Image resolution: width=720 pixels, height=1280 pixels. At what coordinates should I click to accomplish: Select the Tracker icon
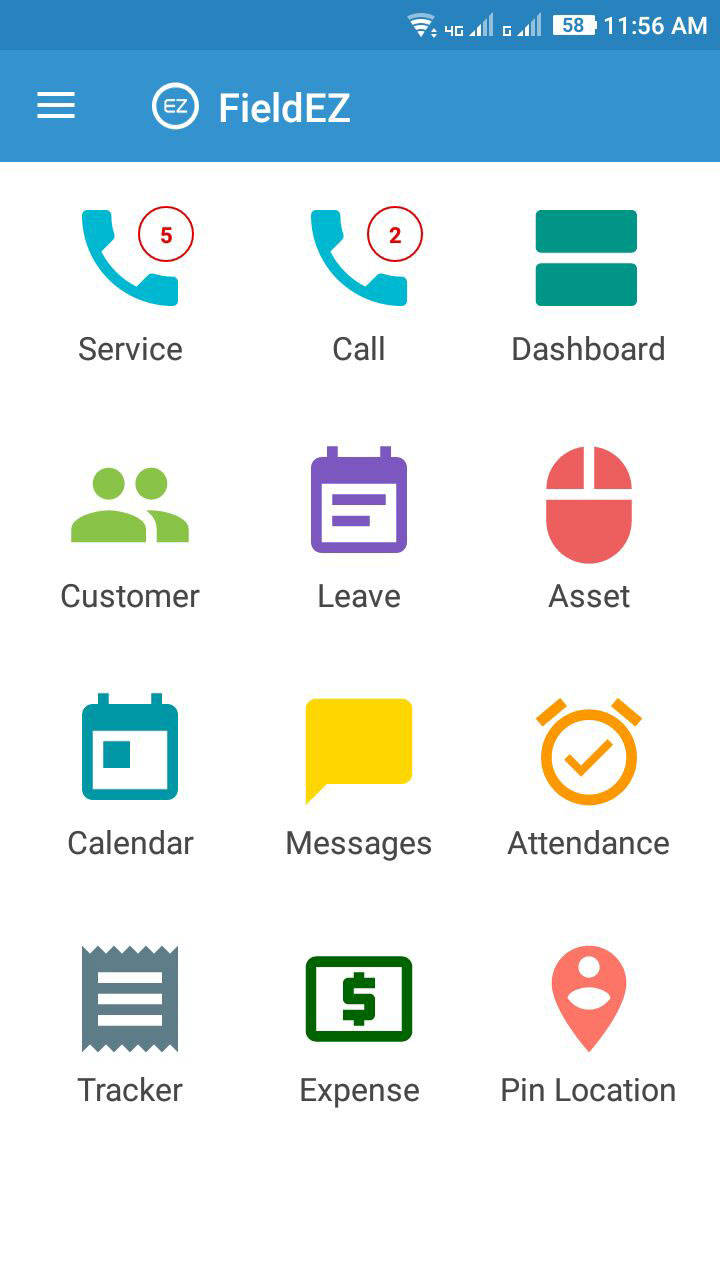pyautogui.click(x=130, y=997)
